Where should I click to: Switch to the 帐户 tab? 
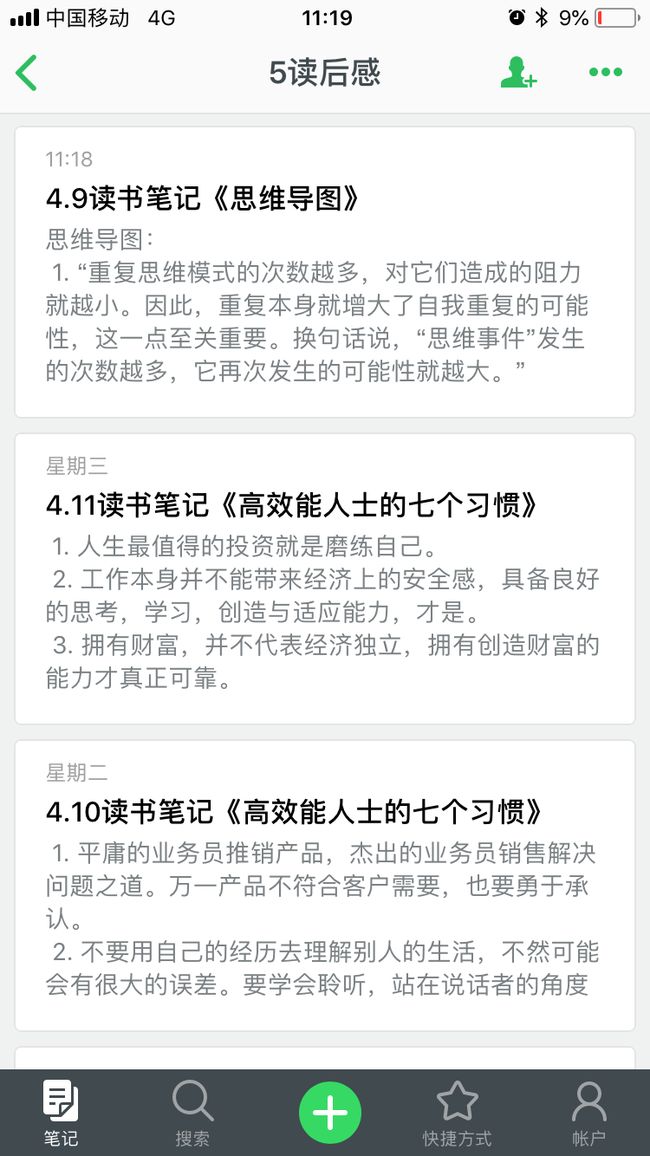pyautogui.click(x=589, y=1113)
